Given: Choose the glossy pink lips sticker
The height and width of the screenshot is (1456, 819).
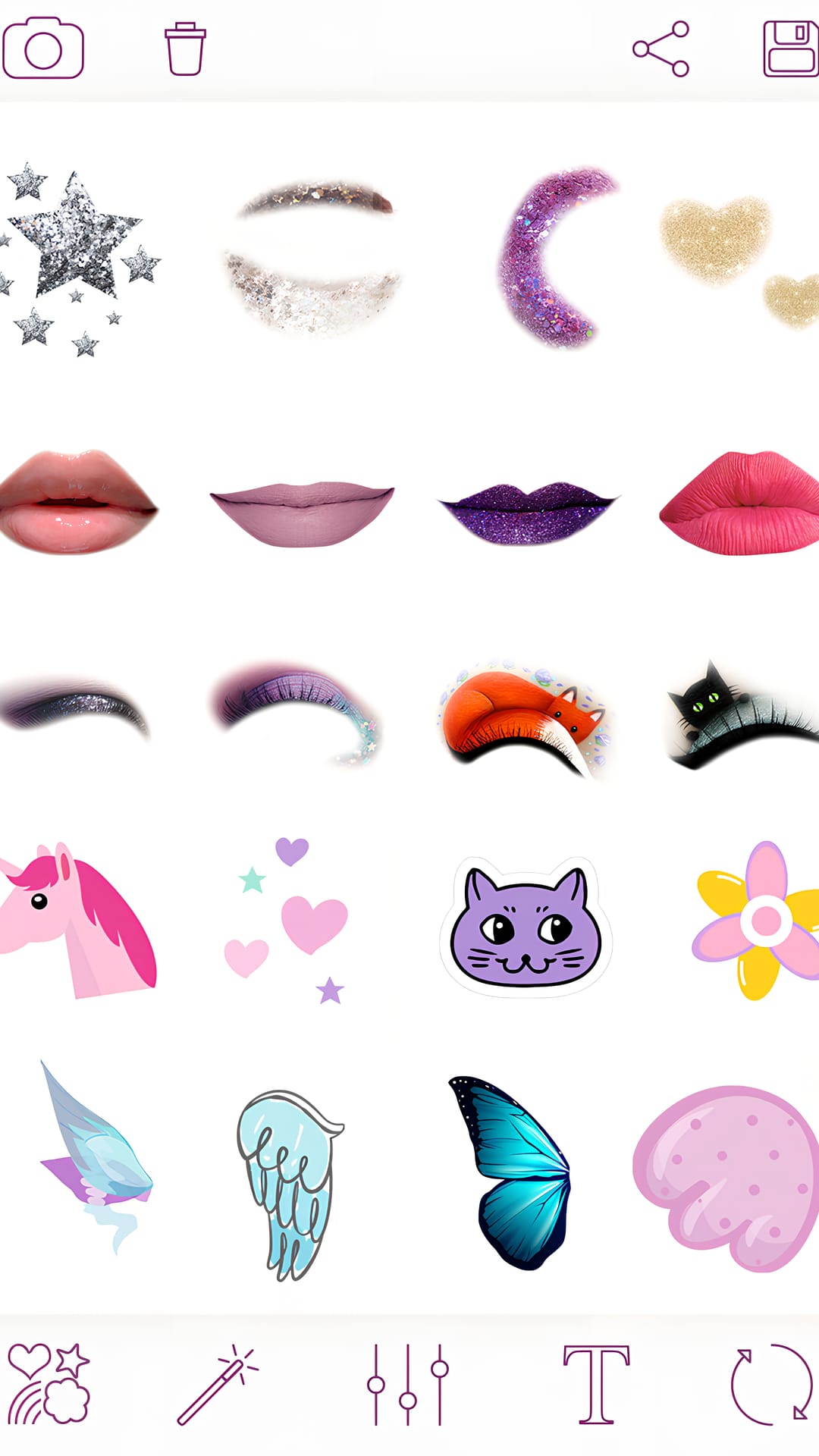Looking at the screenshot, I should coord(76,500).
